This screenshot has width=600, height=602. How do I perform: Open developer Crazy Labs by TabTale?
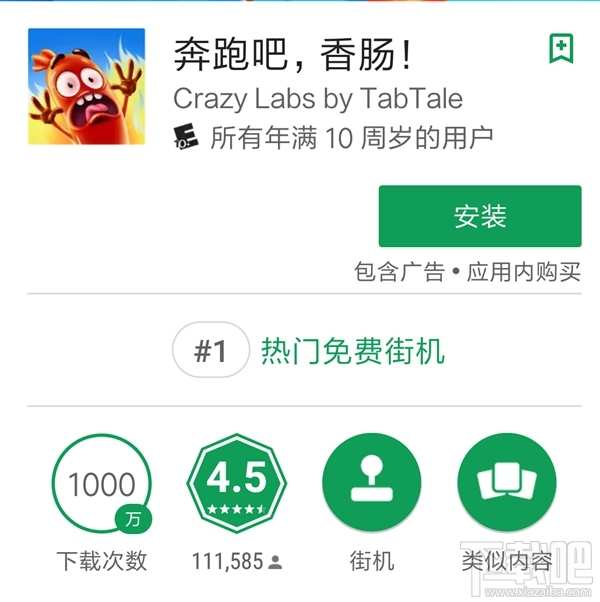318,98
